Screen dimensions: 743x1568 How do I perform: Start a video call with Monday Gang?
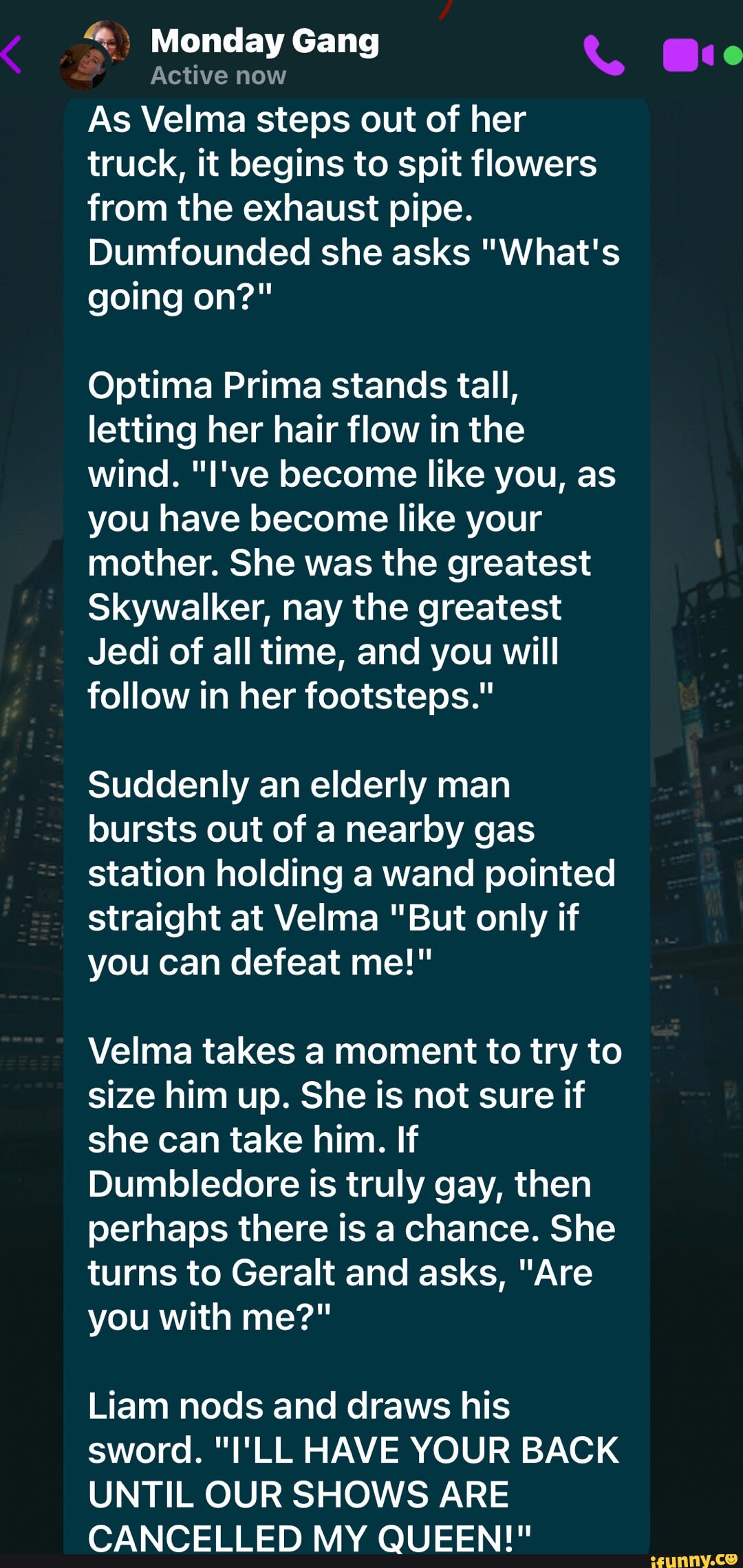[687, 55]
